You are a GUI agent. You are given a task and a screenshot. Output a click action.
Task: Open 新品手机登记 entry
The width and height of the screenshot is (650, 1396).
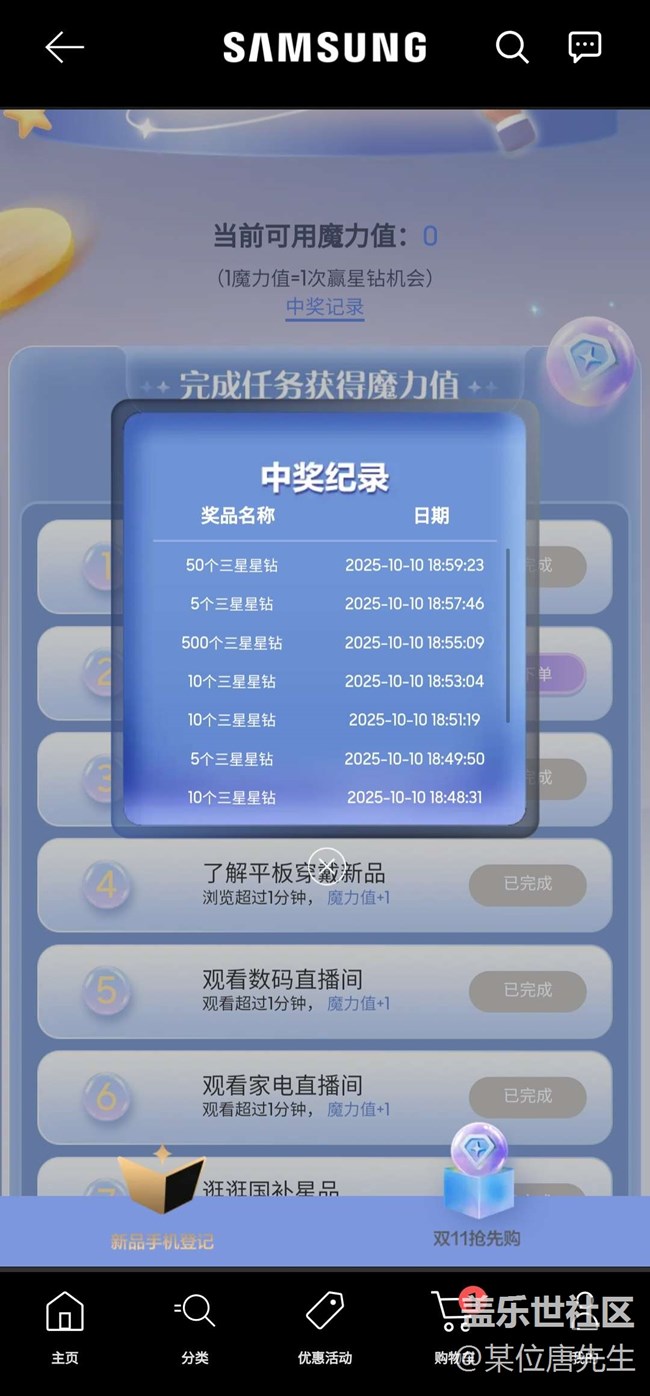(x=162, y=1215)
